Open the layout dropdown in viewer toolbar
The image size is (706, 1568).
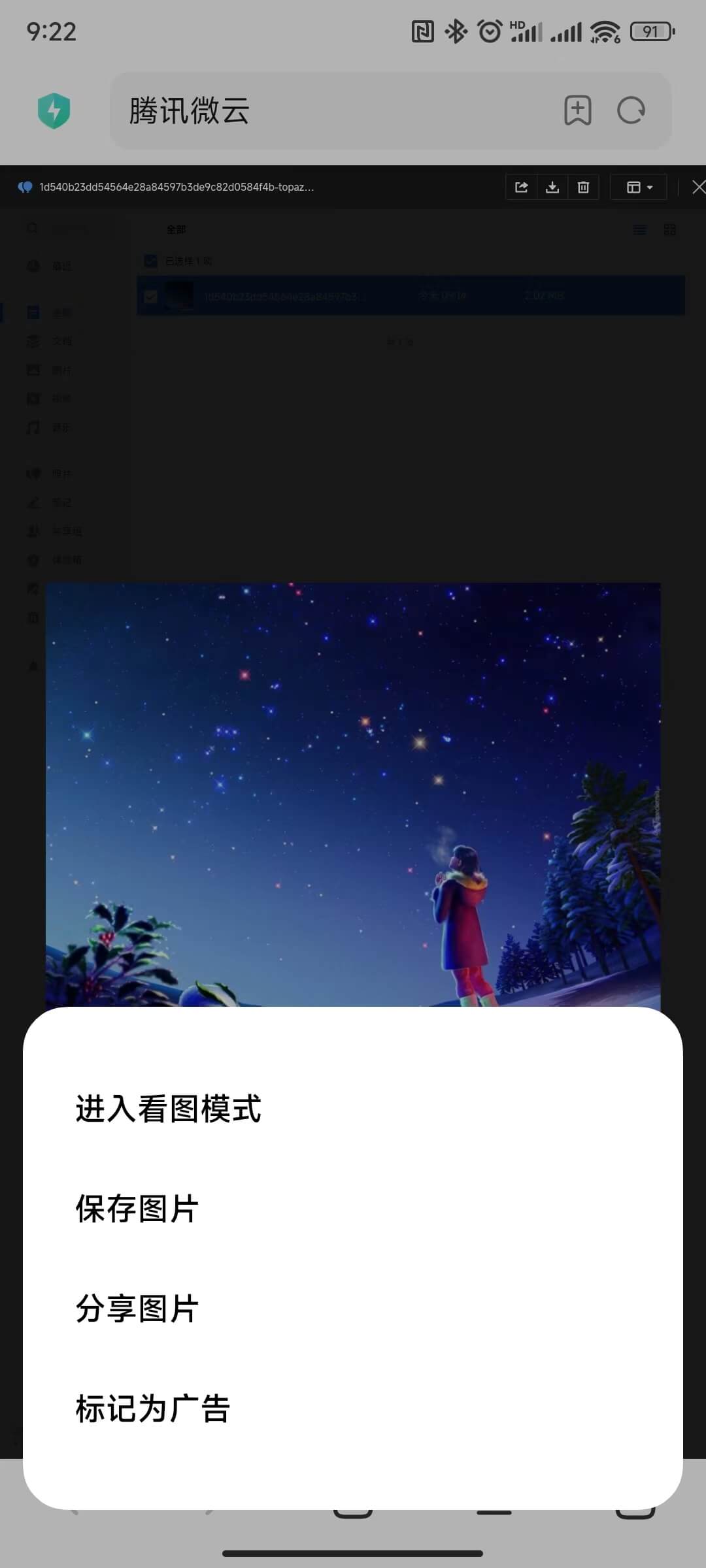click(x=639, y=188)
